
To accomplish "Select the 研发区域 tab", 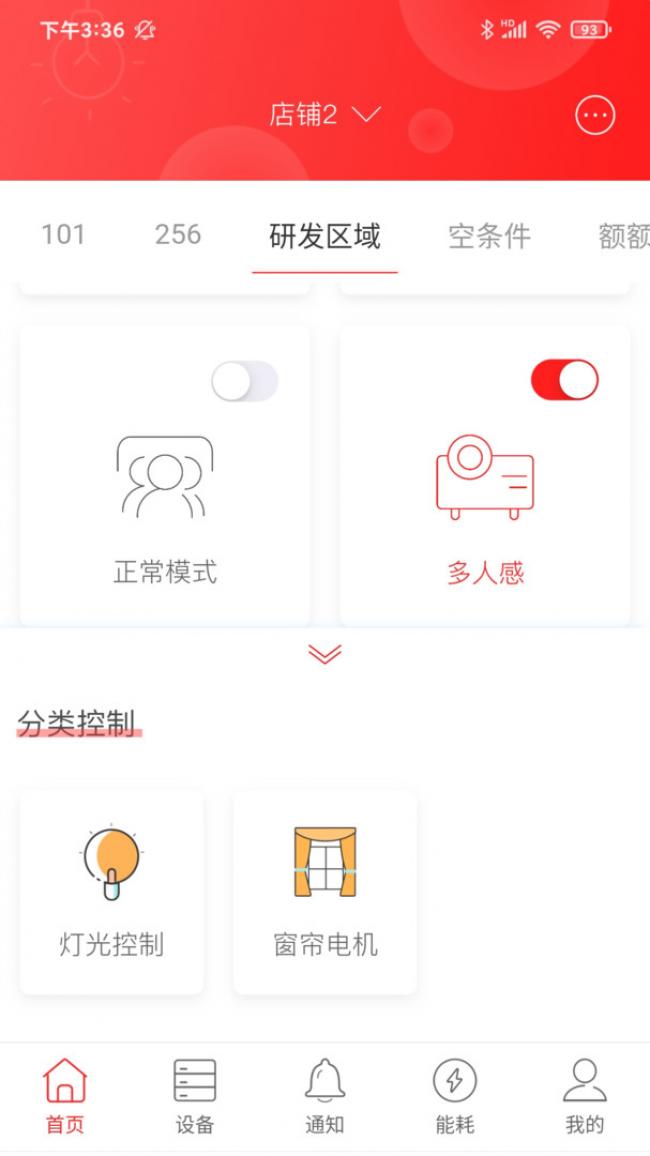I will 325,237.
